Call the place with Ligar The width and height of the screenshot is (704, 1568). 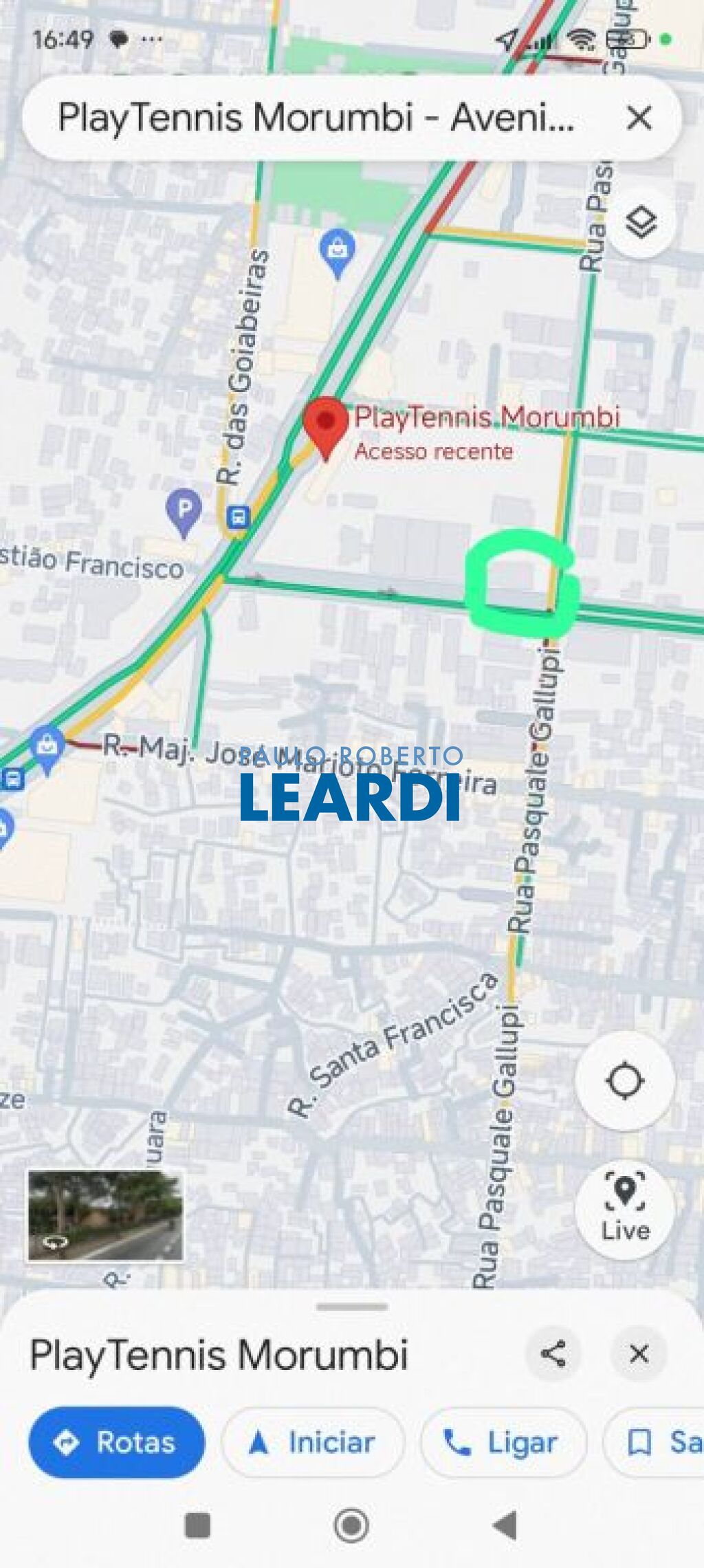point(503,1442)
